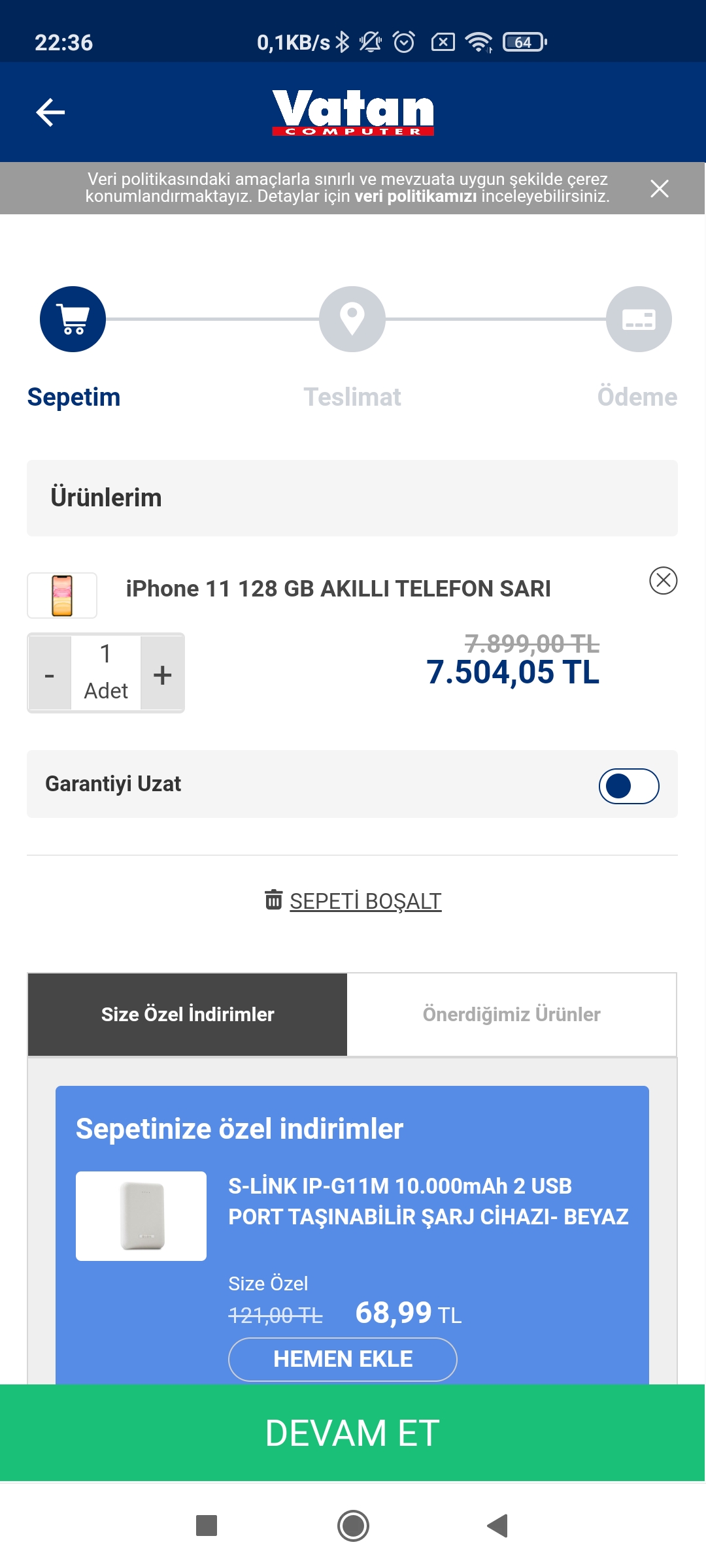Continue checkout with DEVAM ET

(x=352, y=1433)
